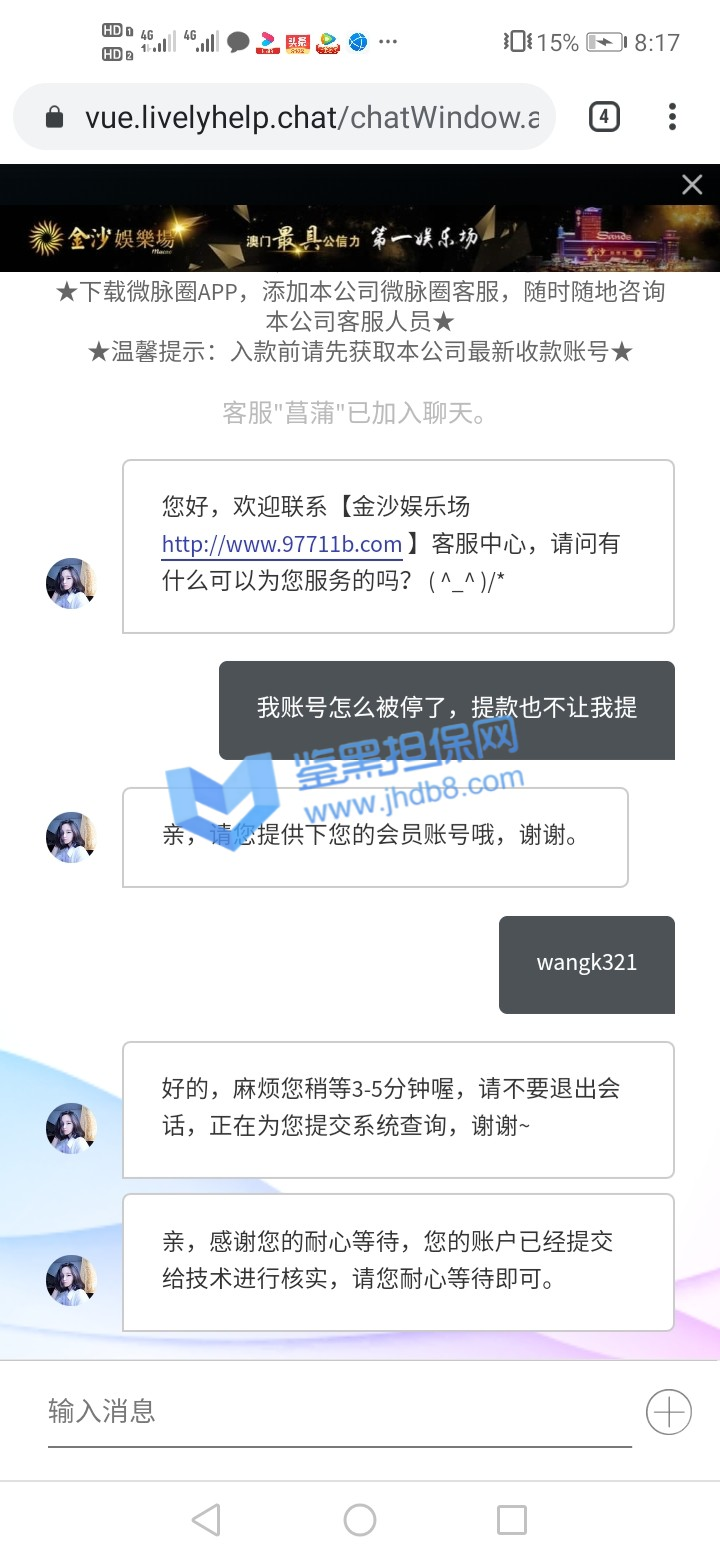The image size is (720, 1560).
Task: Open the browser overflow menu
Action: pyautogui.click(x=672, y=117)
